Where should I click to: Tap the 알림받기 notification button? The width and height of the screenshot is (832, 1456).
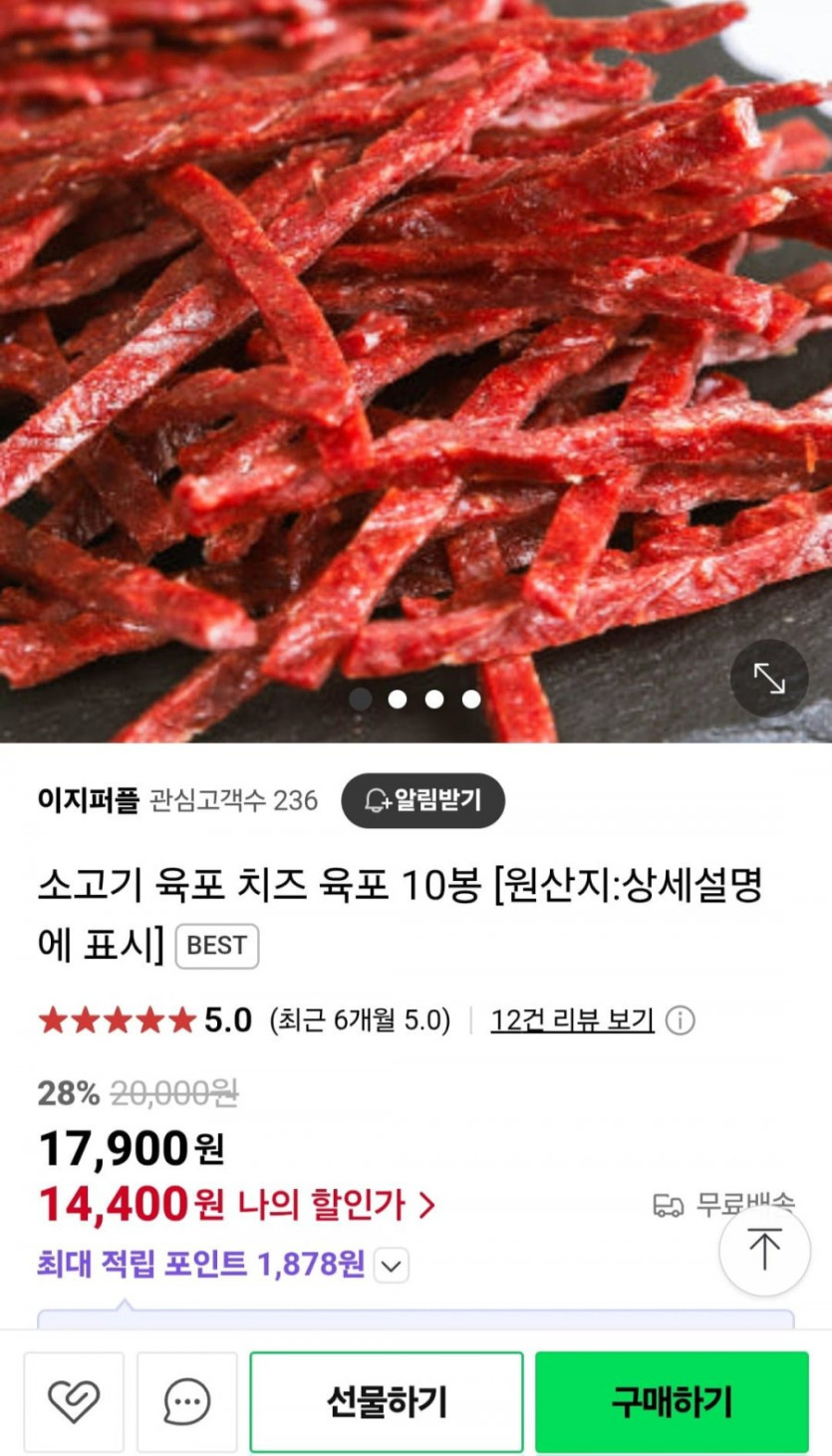422,800
